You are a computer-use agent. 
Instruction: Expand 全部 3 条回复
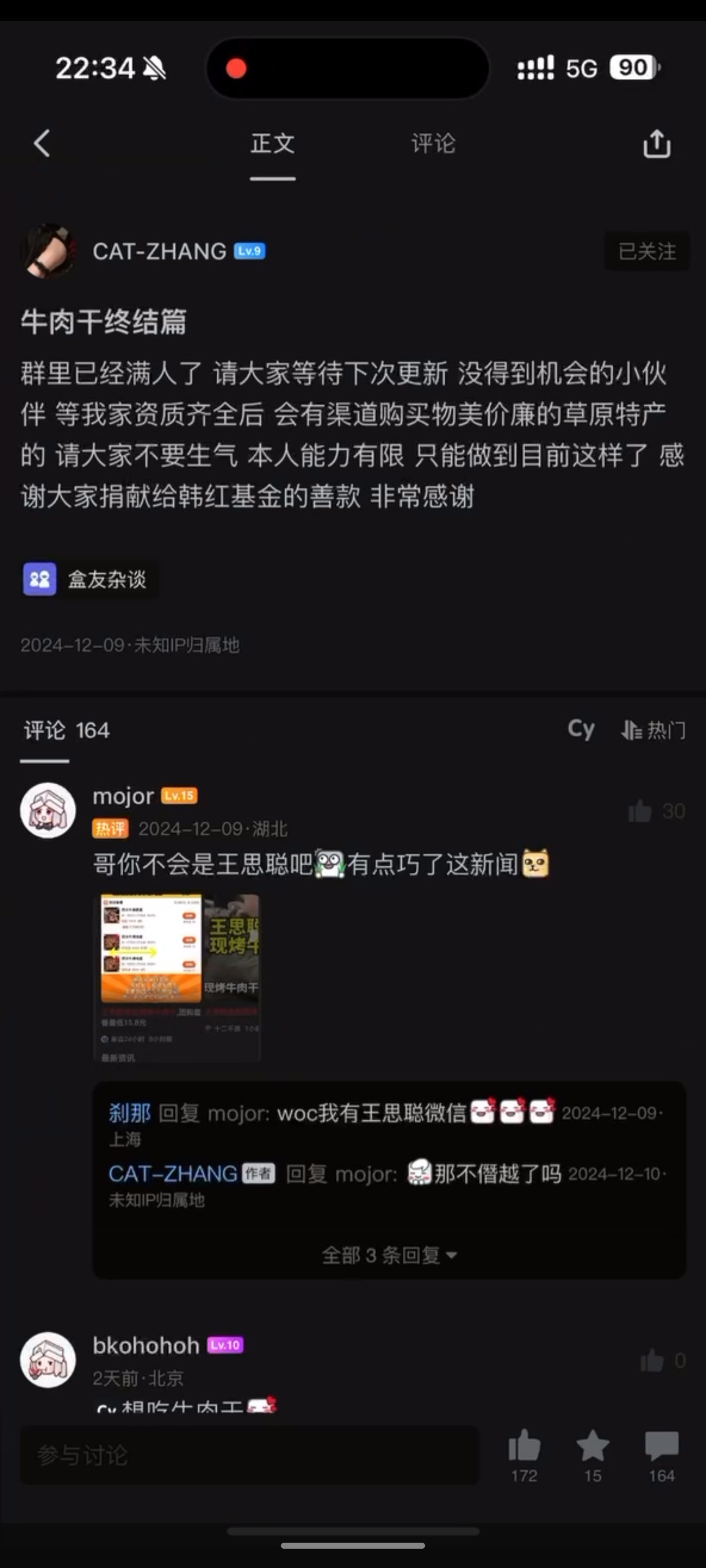click(389, 1254)
